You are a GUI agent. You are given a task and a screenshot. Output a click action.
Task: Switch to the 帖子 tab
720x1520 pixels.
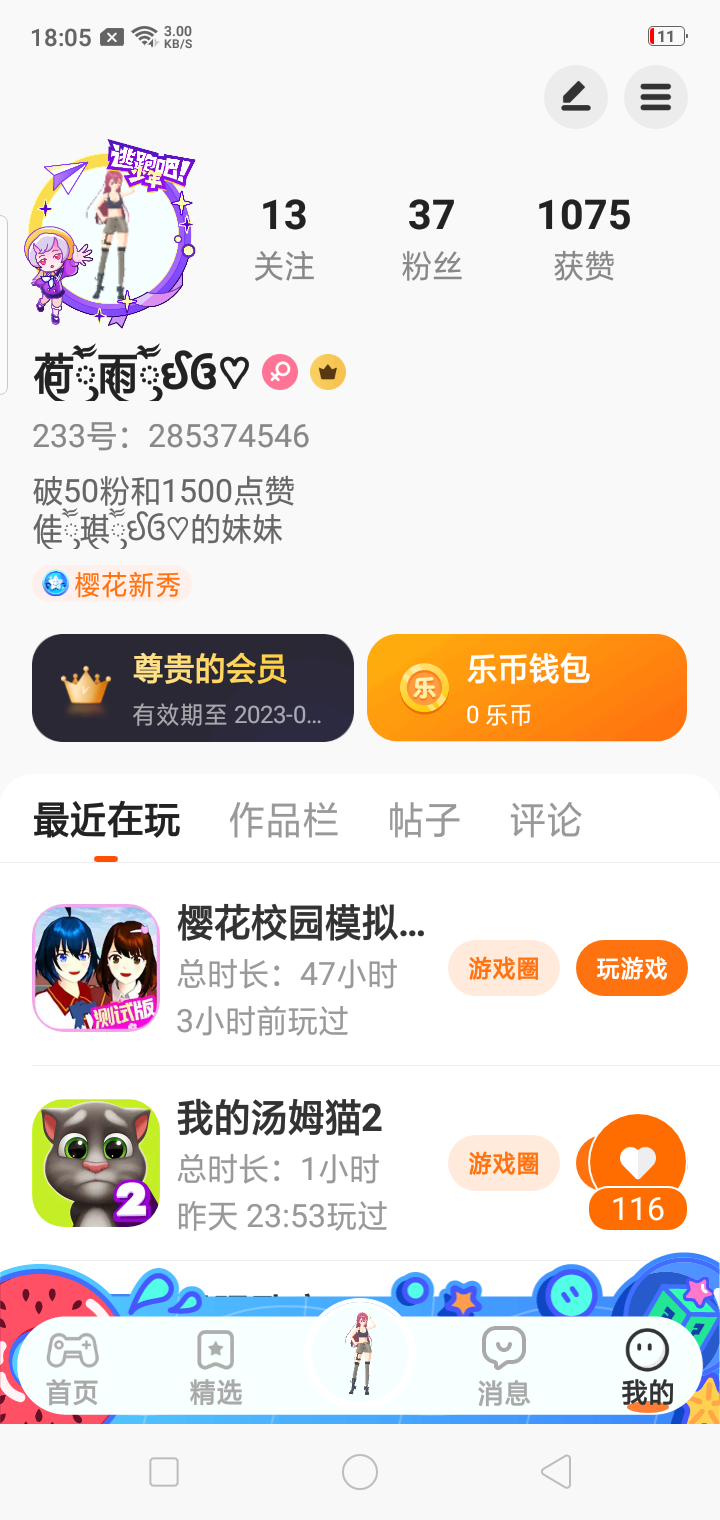[424, 821]
